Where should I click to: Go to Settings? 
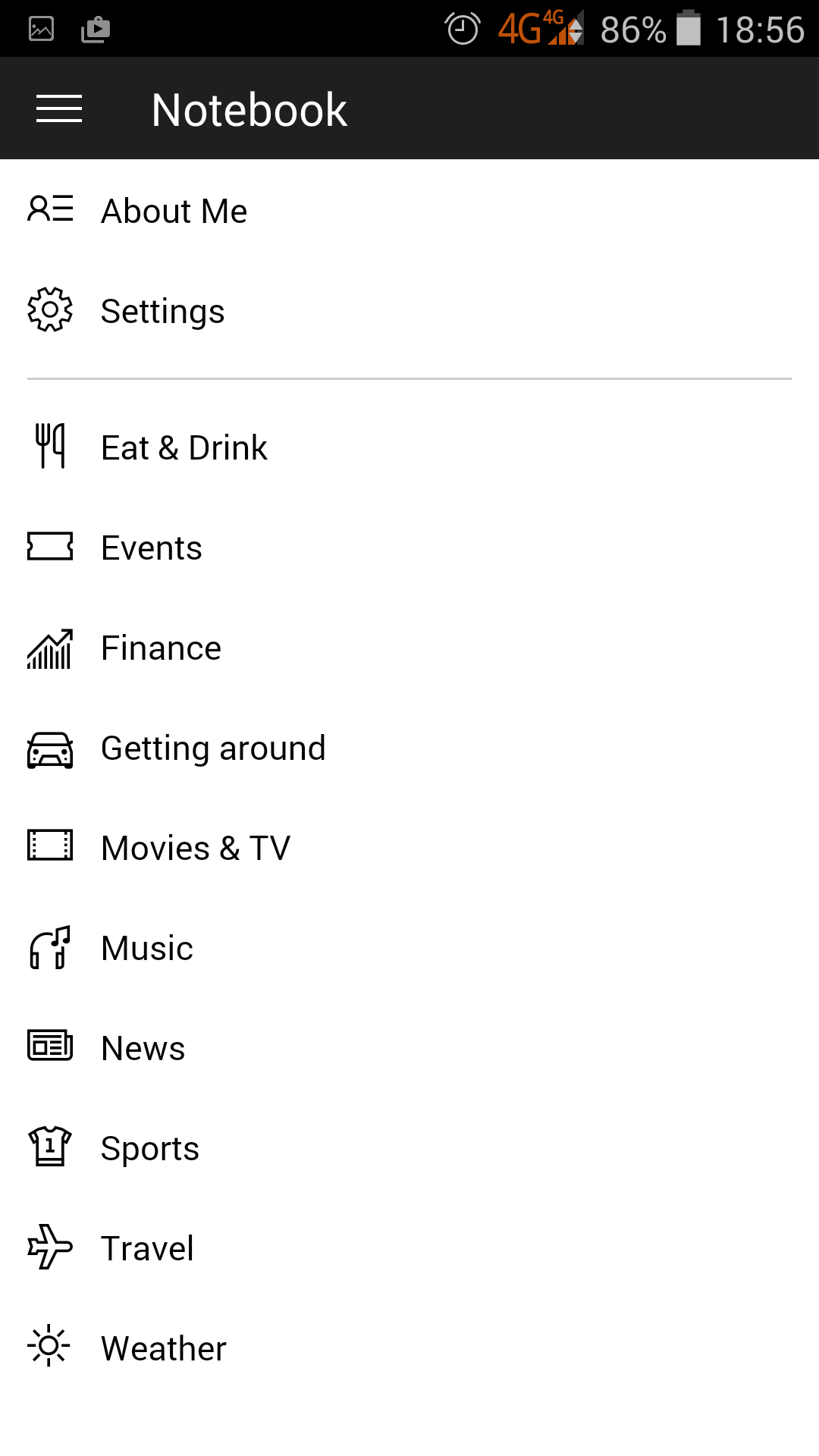(x=409, y=310)
